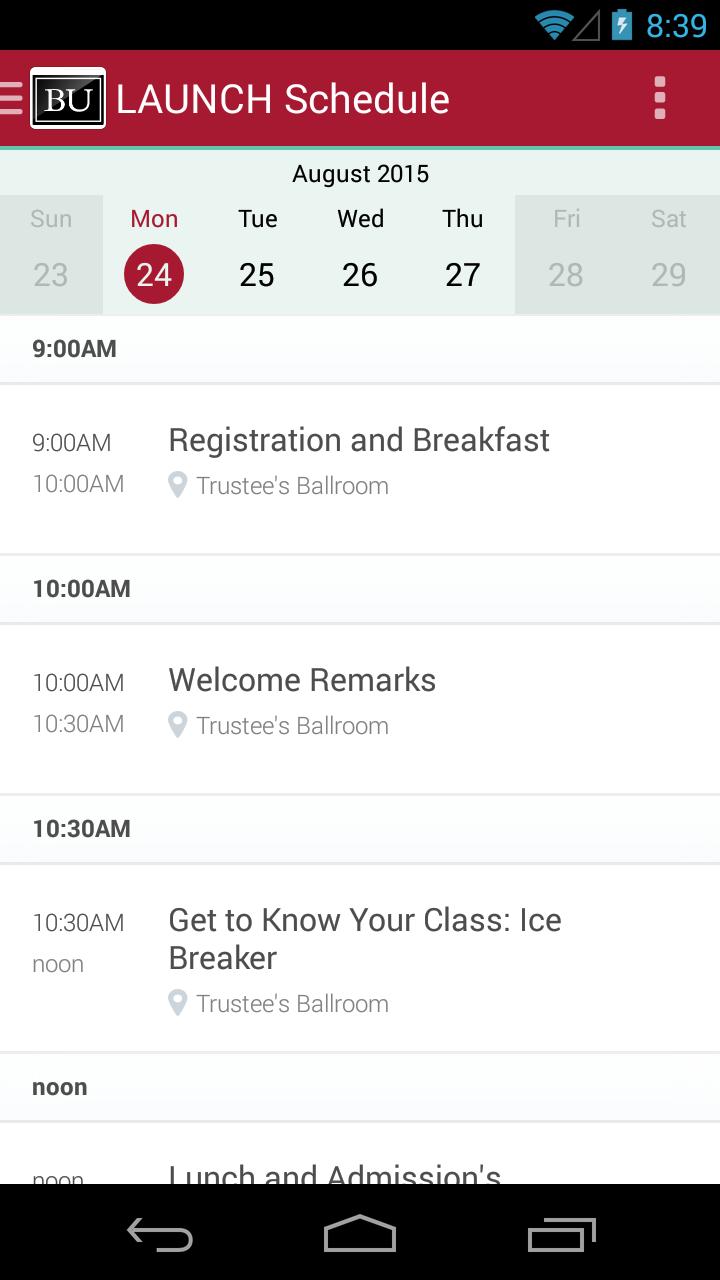Open the overflow menu
The height and width of the screenshot is (1280, 720).
[x=659, y=98]
